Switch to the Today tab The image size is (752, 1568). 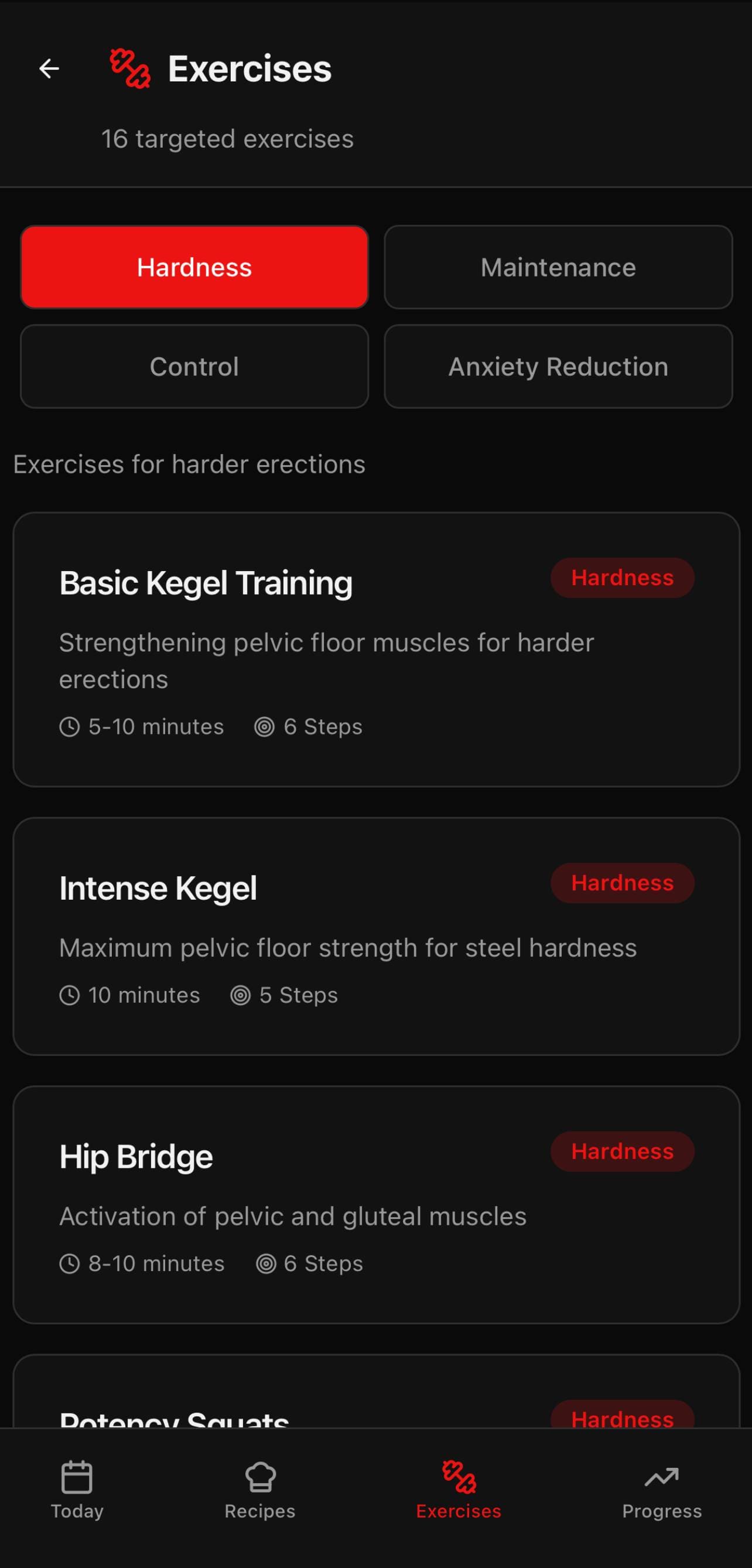pyautogui.click(x=77, y=1489)
